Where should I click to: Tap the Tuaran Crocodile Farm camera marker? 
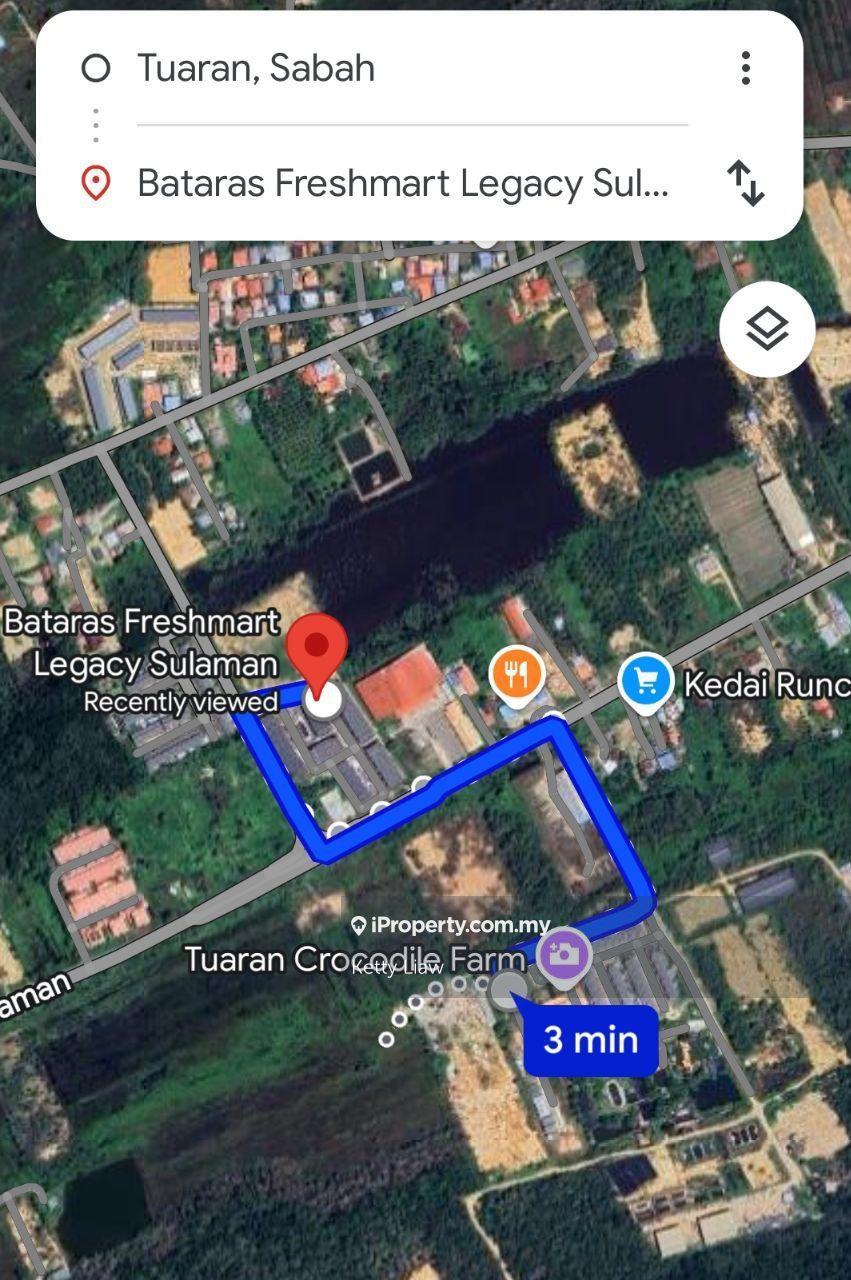pyautogui.click(x=563, y=953)
